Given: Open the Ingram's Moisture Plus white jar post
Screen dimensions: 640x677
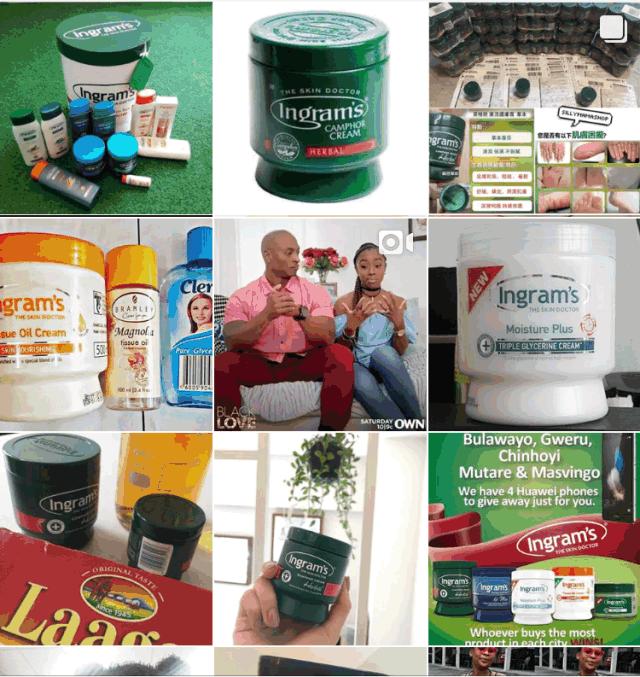Looking at the screenshot, I should click(x=534, y=323).
